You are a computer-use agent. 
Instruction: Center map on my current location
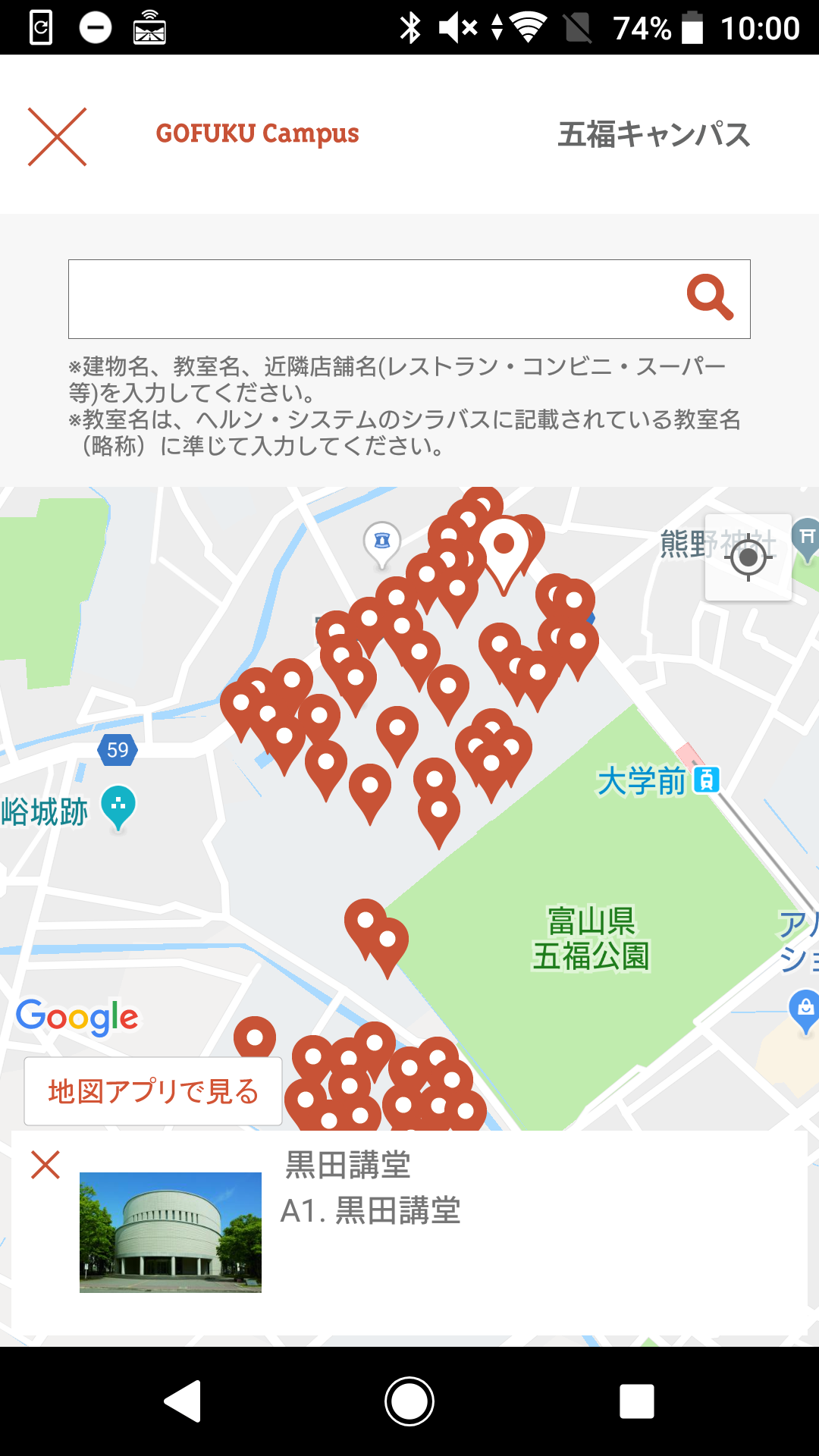coord(748,557)
